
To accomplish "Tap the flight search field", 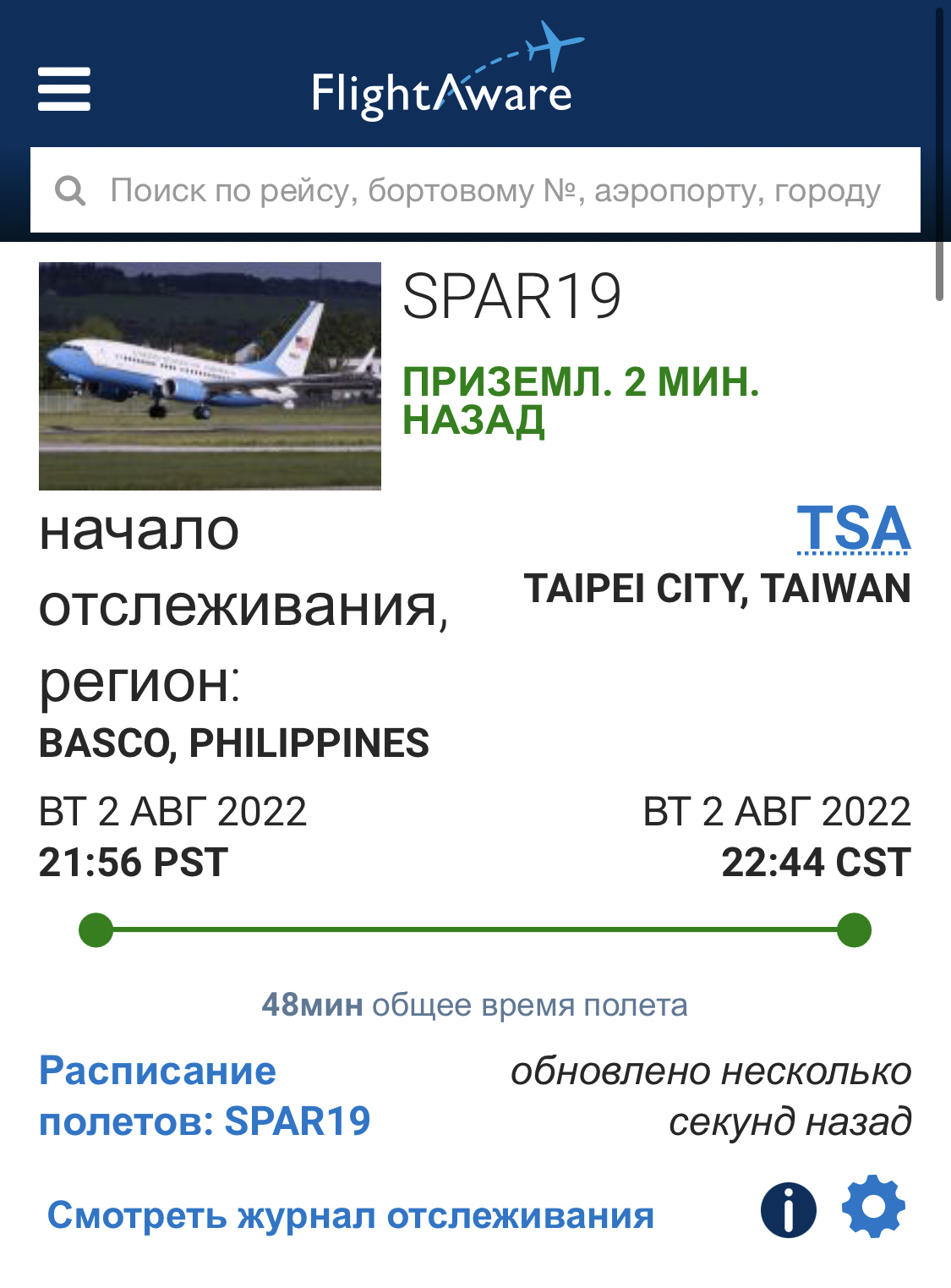I will coord(495,190).
